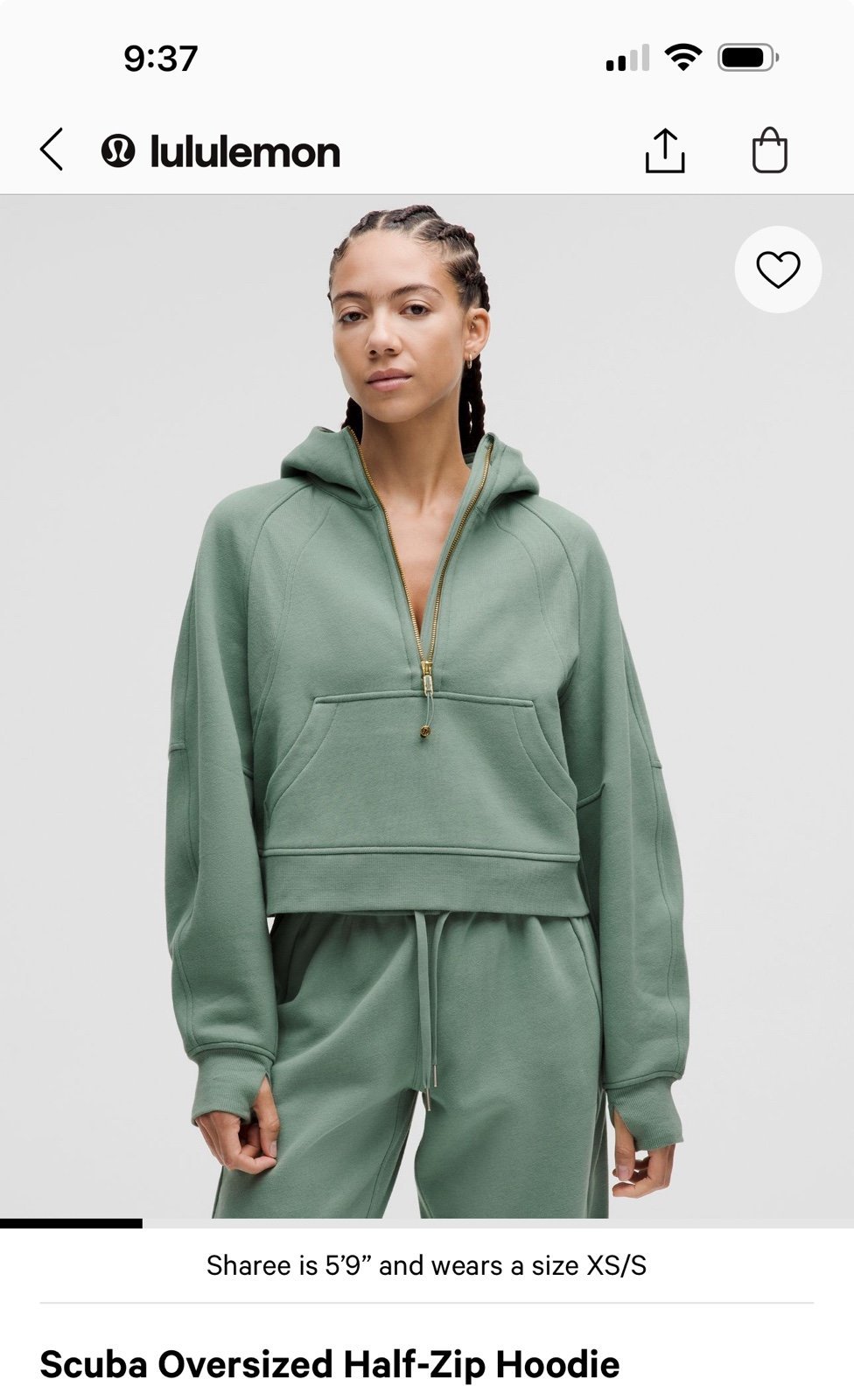
Task: Add hoodie to wishlist with heart icon
Action: coord(778,269)
